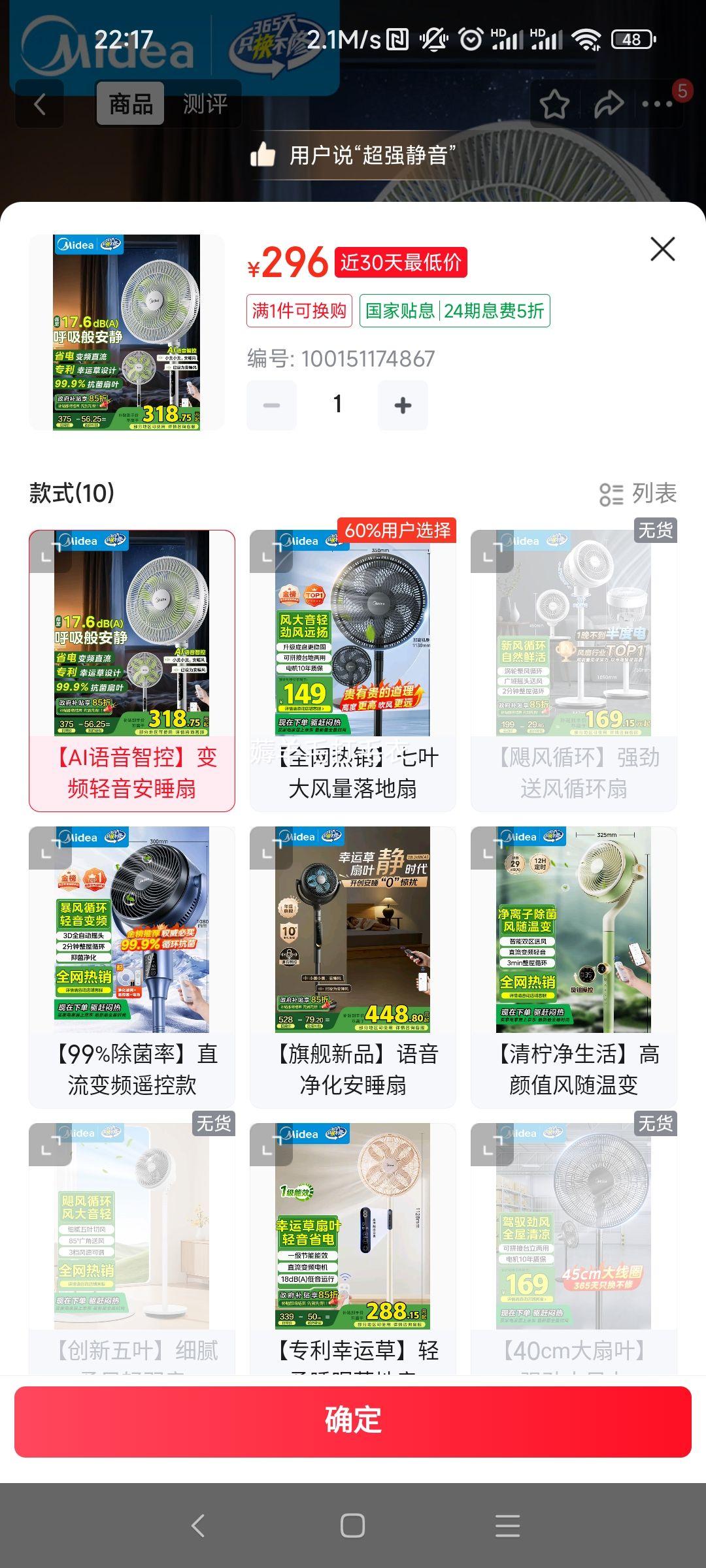Switch styles to 列表 list view
This screenshot has width=706, height=1568.
638,494
